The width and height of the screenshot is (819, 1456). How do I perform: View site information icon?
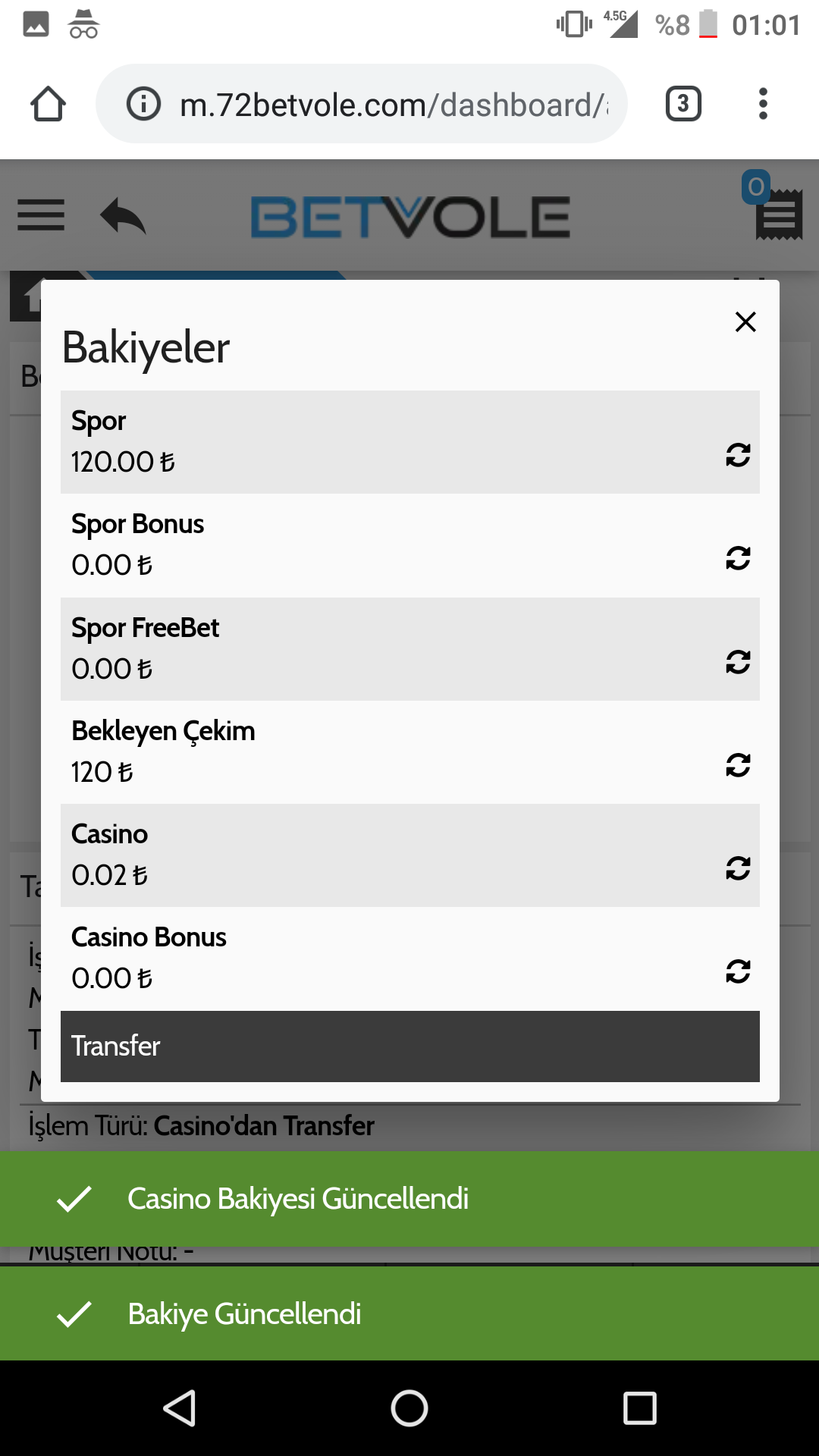tap(143, 104)
